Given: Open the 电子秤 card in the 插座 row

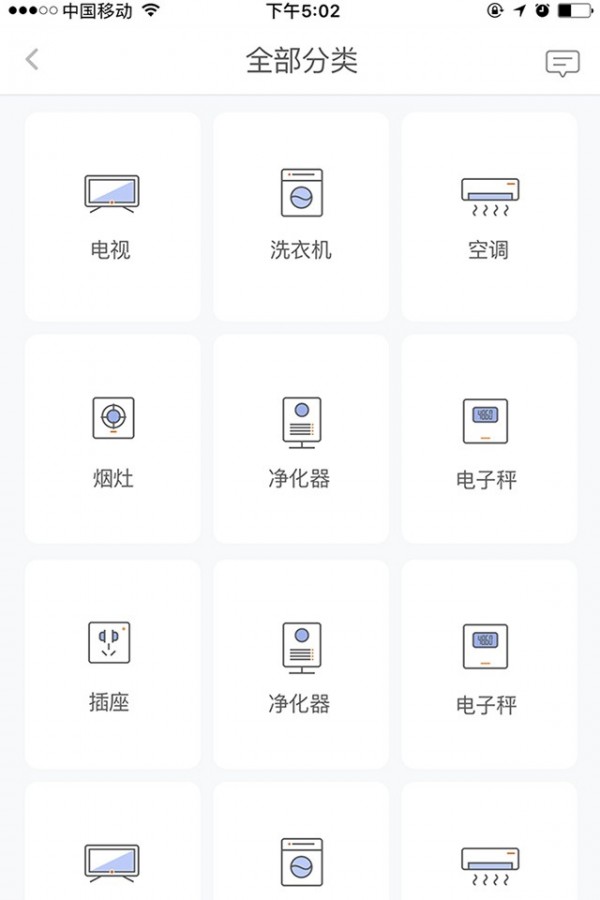Looking at the screenshot, I should 489,664.
